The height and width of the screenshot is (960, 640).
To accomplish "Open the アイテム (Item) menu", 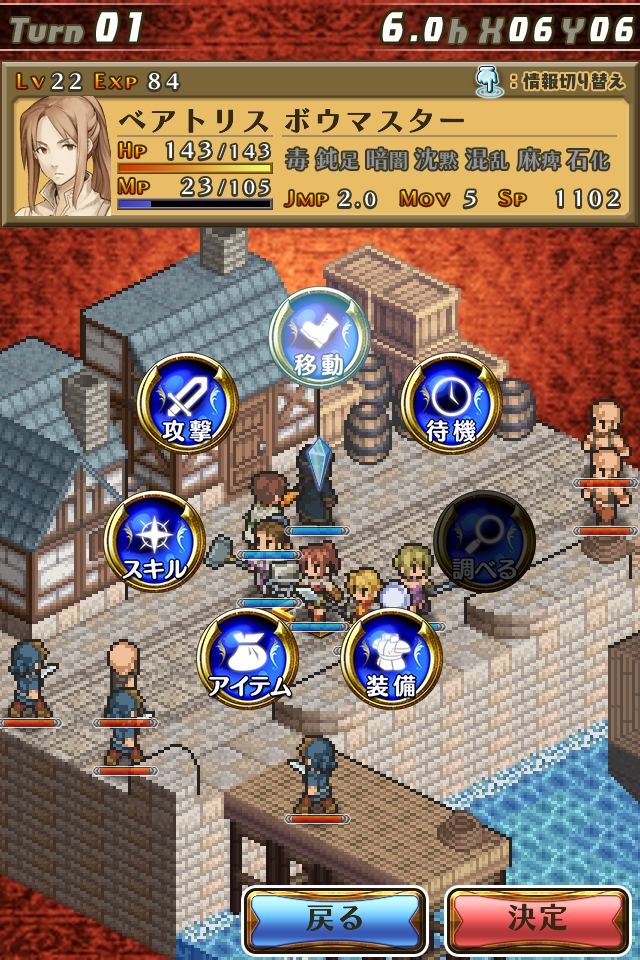I will (247, 657).
